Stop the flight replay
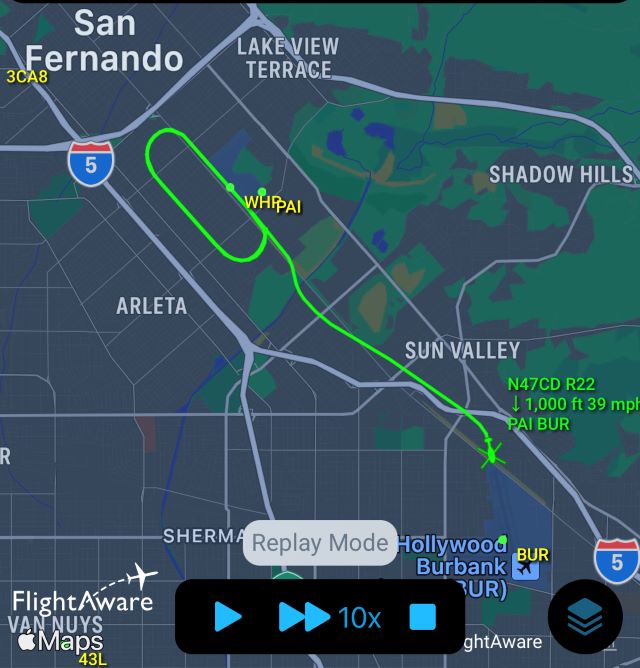The image size is (640, 668). (x=423, y=617)
